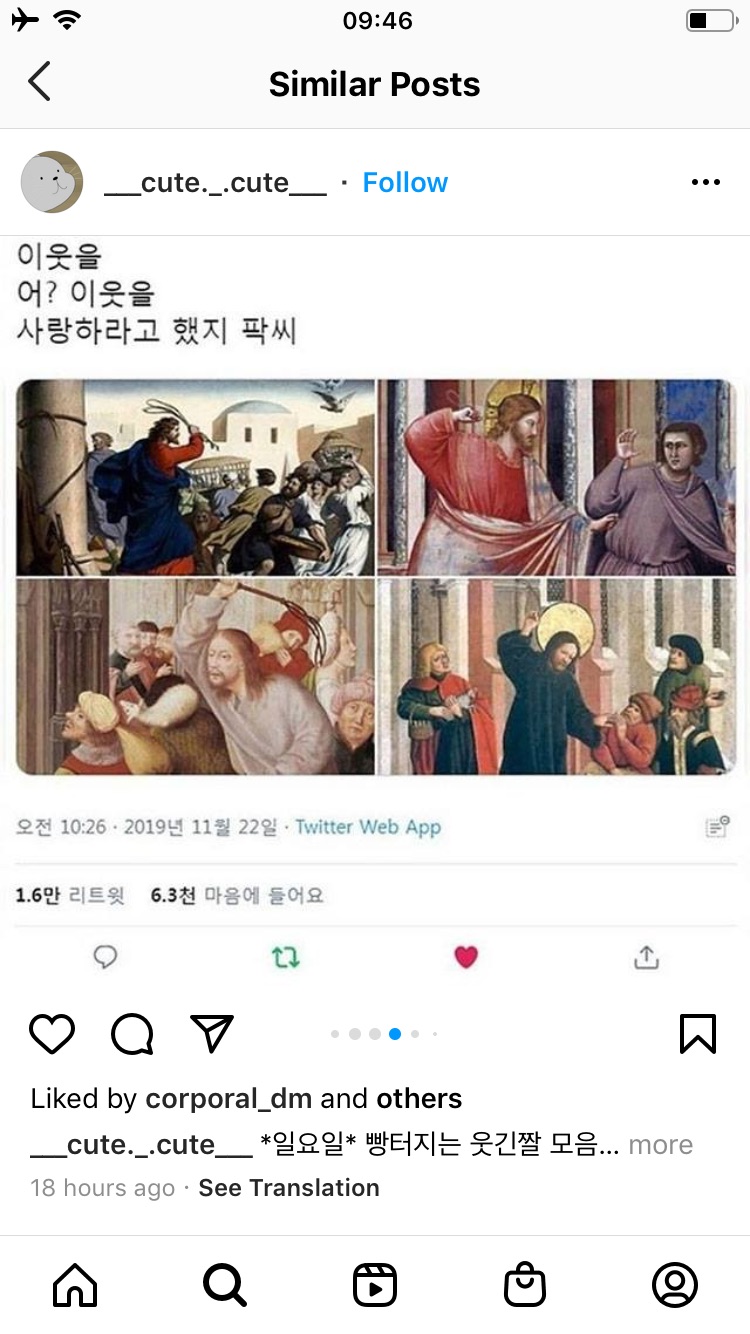View likers via 'others' link
The image size is (750, 1334).
tap(419, 1099)
